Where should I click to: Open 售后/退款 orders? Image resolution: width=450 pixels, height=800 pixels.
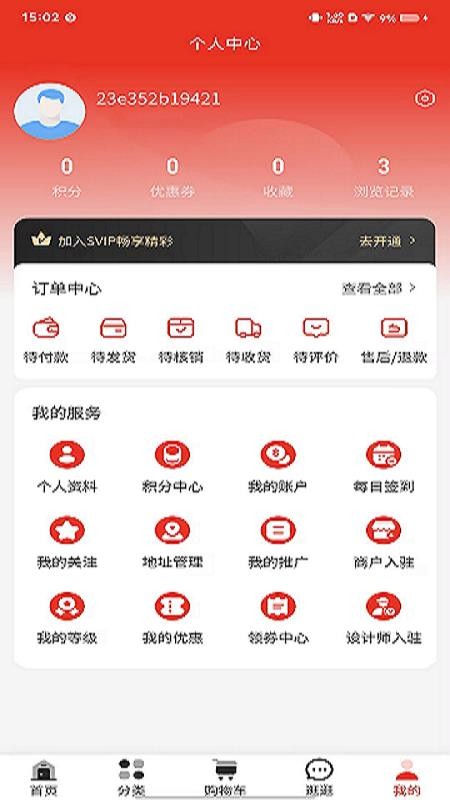(394, 340)
